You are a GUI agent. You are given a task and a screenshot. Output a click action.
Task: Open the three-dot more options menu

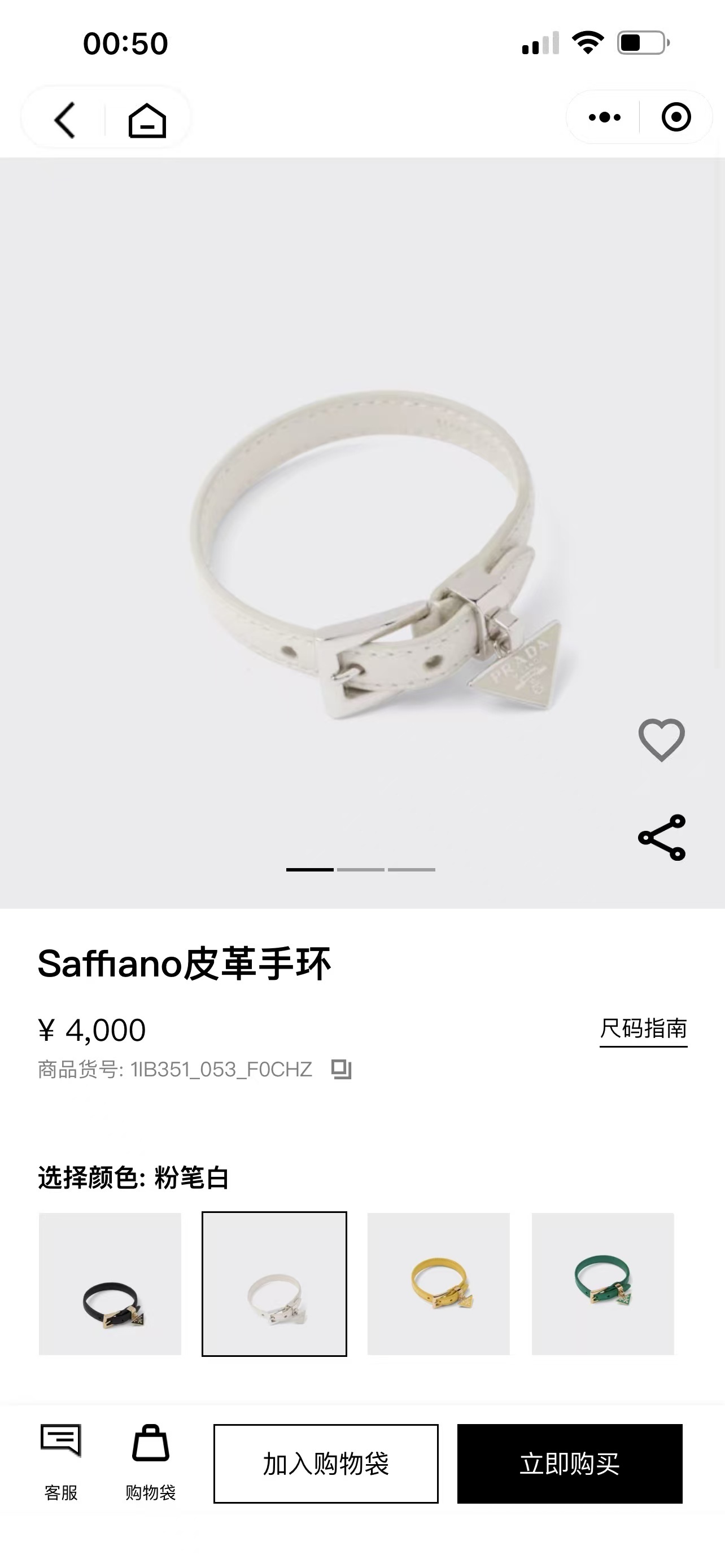pyautogui.click(x=604, y=117)
